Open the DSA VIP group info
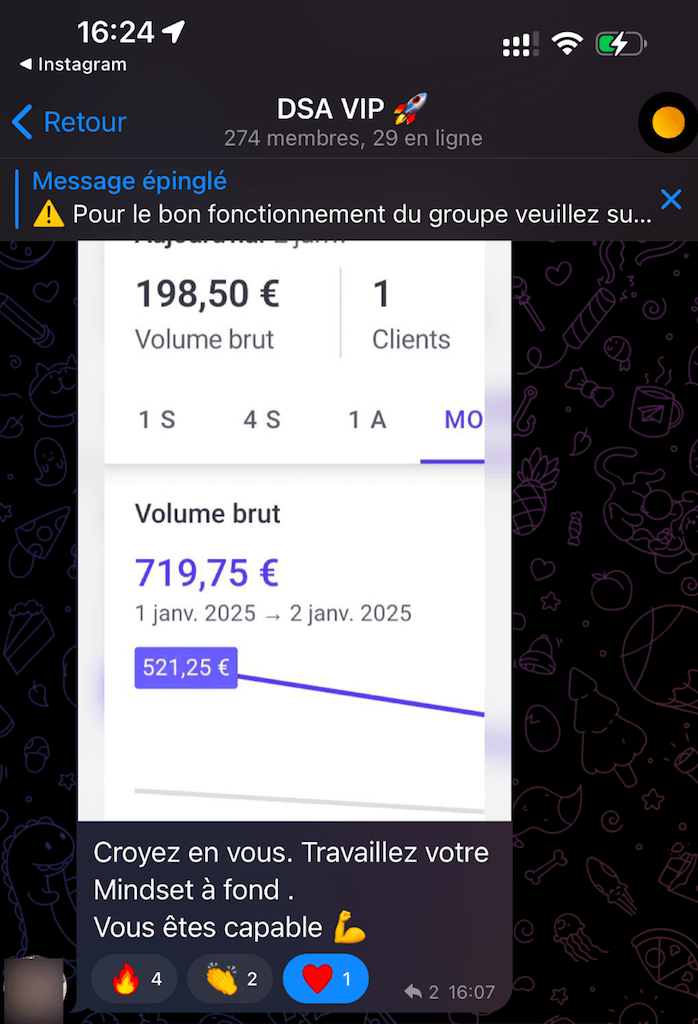Screen dimensions: 698x1024 352,120
